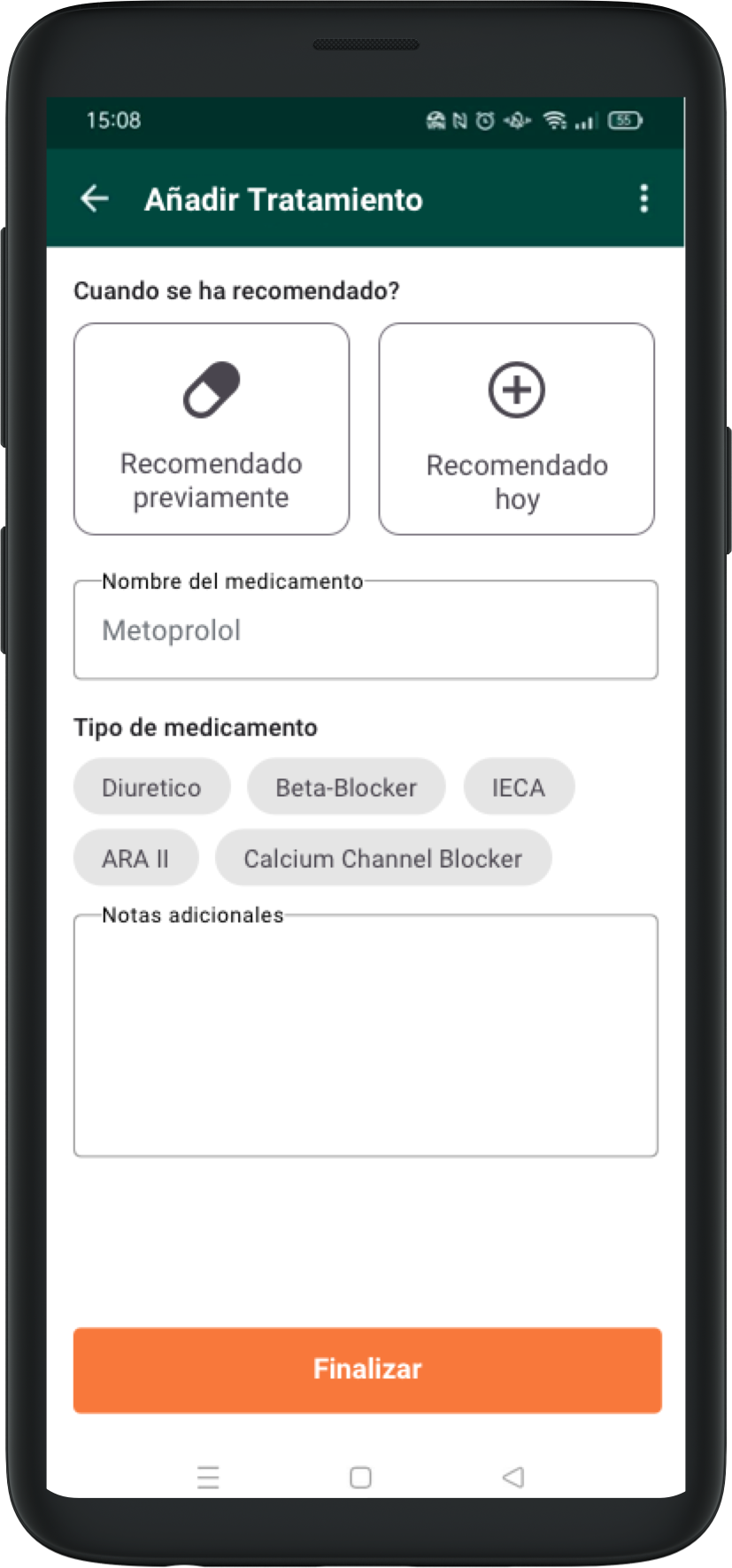Choose the ARA II chip
Image resolution: width=732 pixels, height=1568 pixels.
click(135, 858)
